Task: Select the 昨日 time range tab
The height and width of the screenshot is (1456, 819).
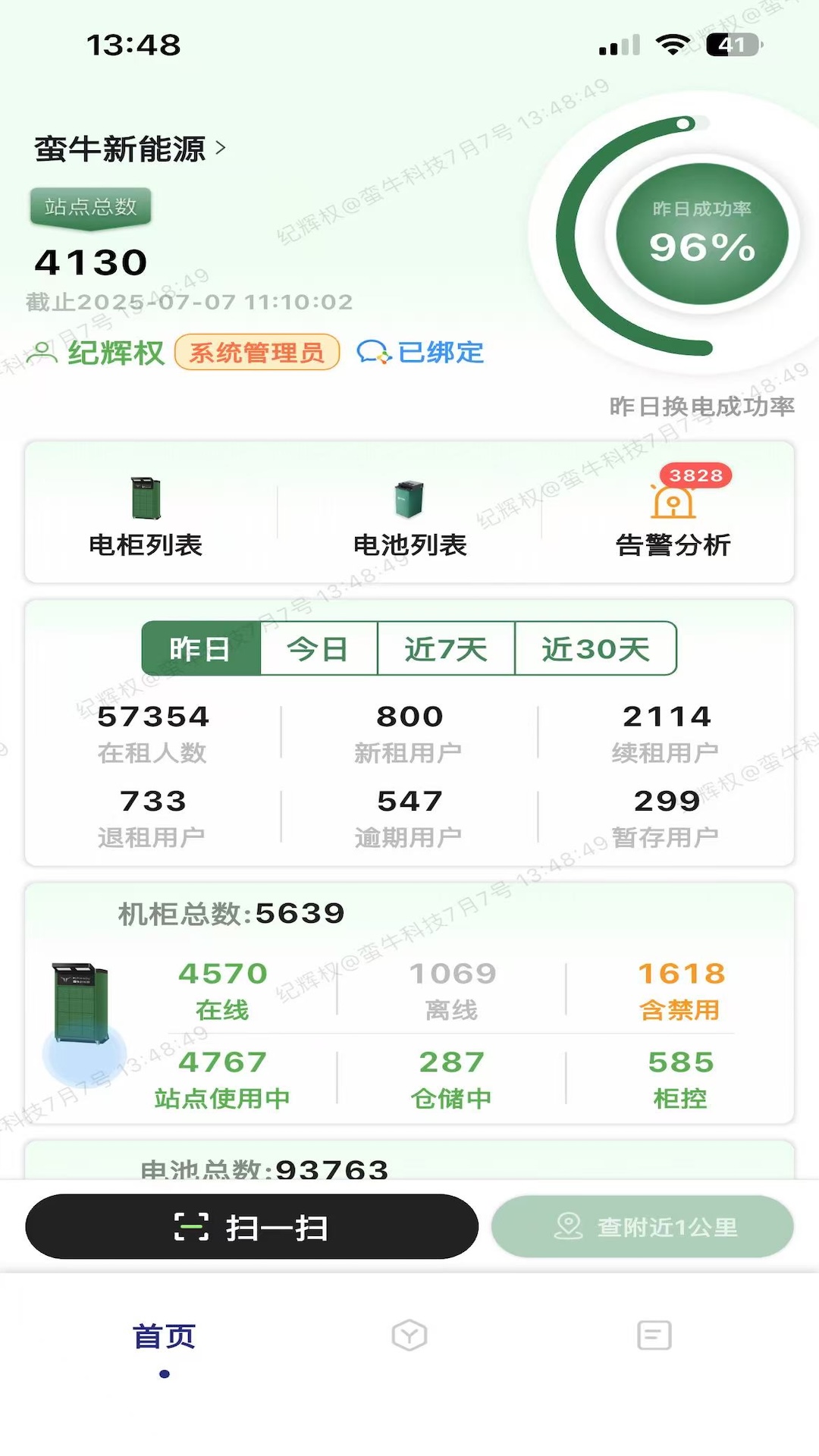Action: coord(201,649)
